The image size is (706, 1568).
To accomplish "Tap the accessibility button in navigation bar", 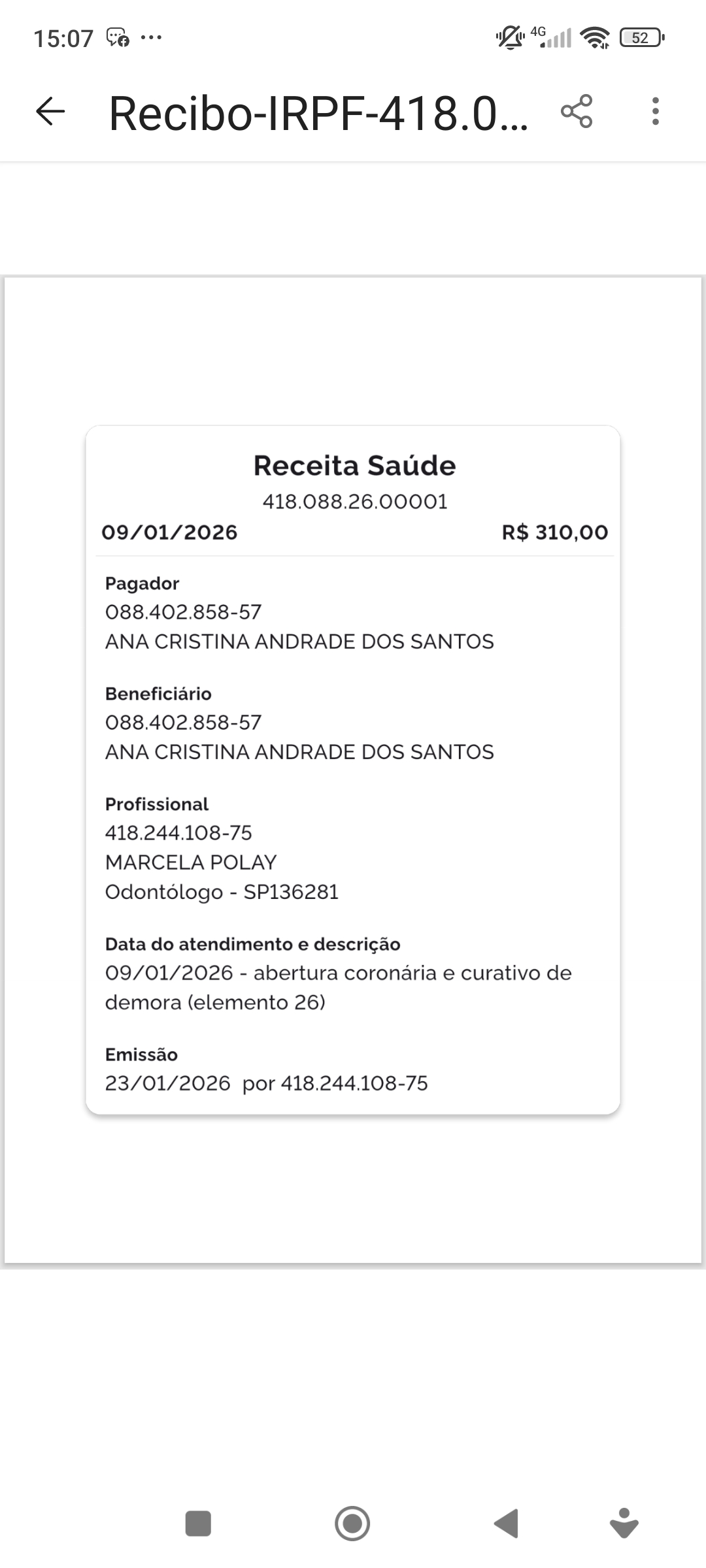I will click(624, 1524).
